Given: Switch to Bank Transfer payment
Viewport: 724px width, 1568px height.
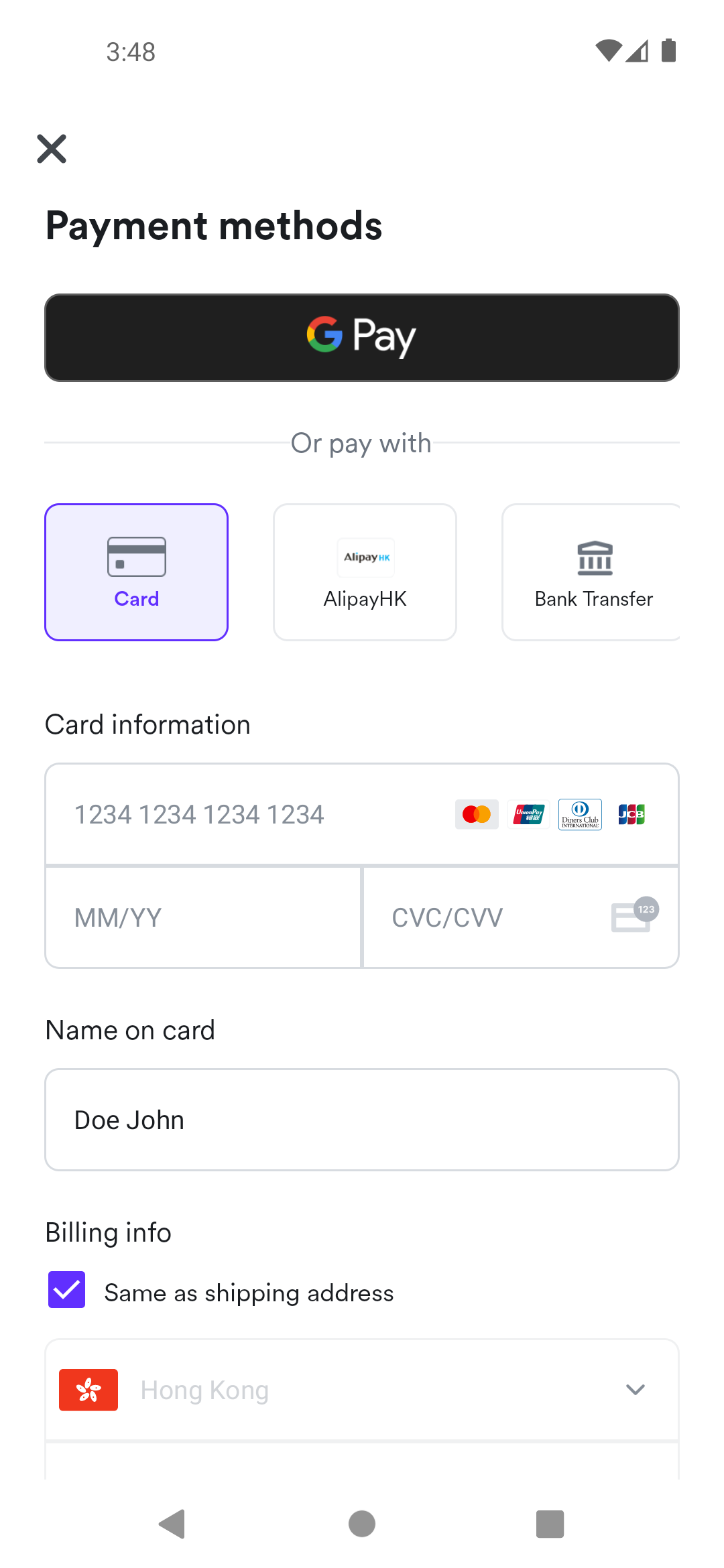Looking at the screenshot, I should click(x=593, y=572).
